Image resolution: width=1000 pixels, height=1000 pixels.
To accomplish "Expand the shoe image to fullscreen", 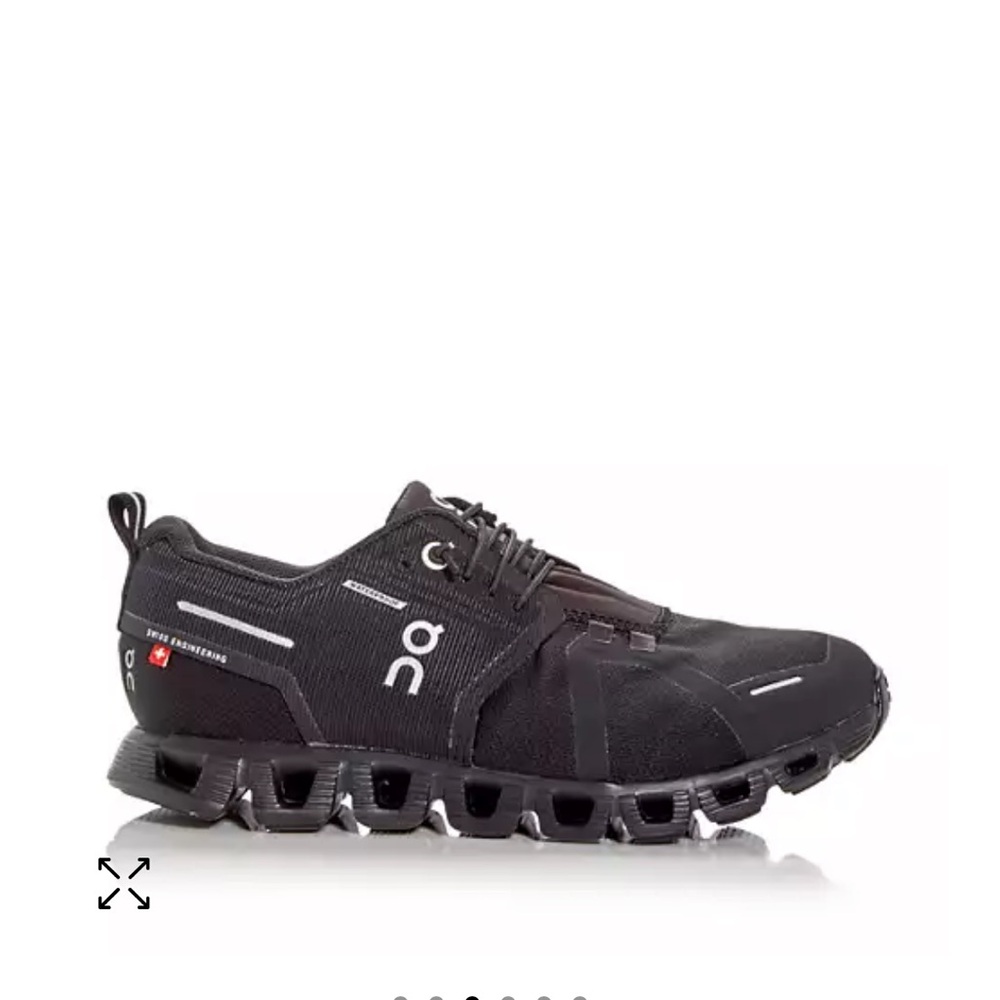I will click(124, 883).
